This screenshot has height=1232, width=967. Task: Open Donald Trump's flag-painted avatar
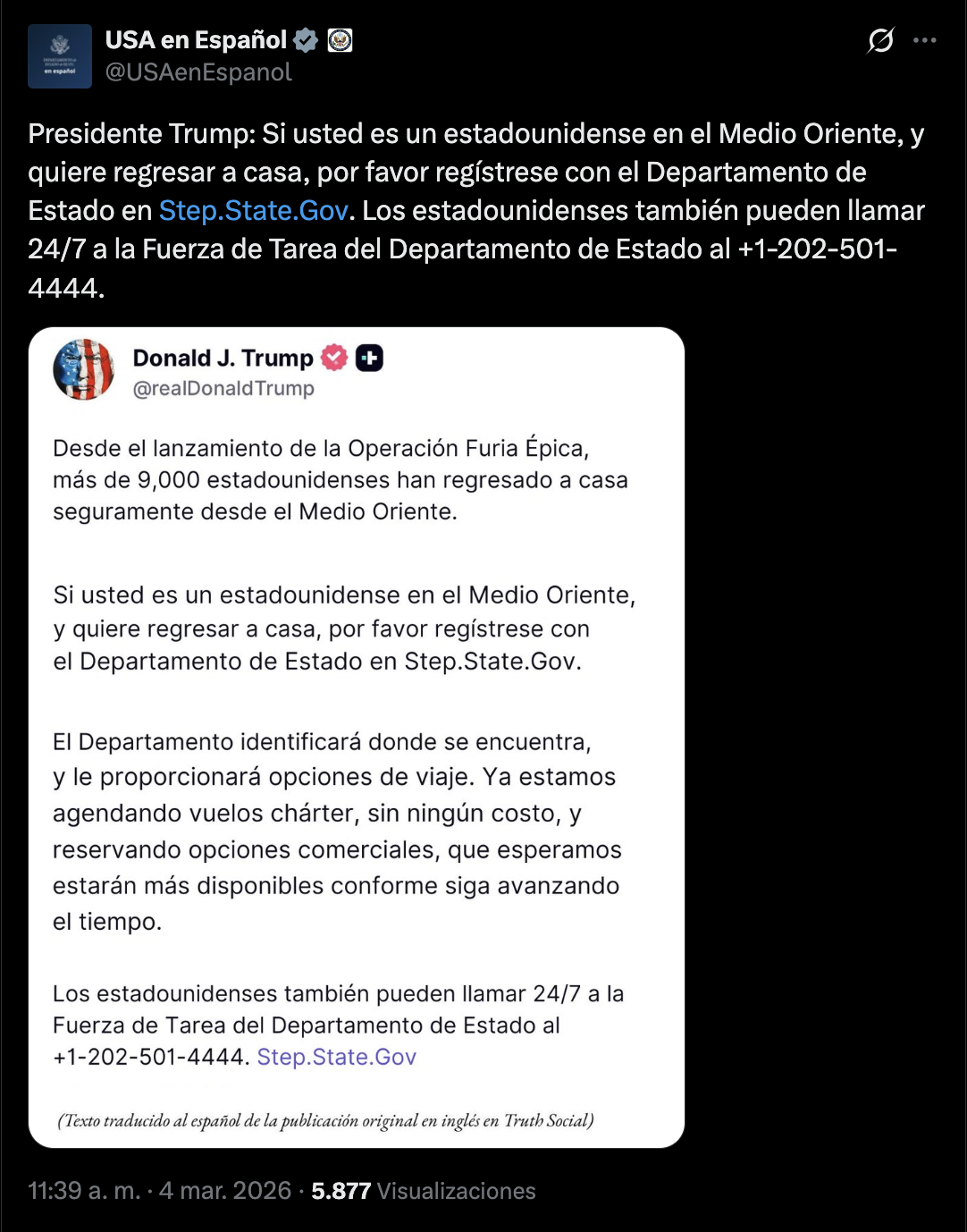[x=85, y=371]
